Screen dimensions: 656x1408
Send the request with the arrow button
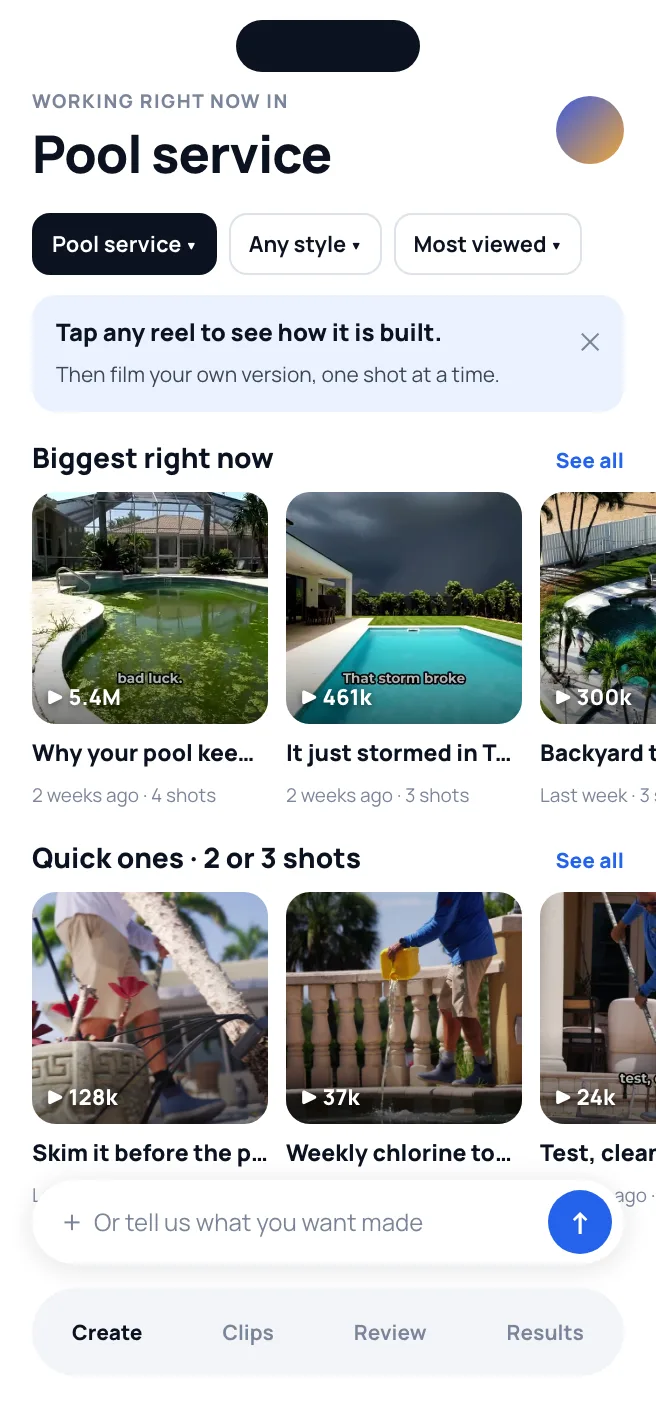580,1222
